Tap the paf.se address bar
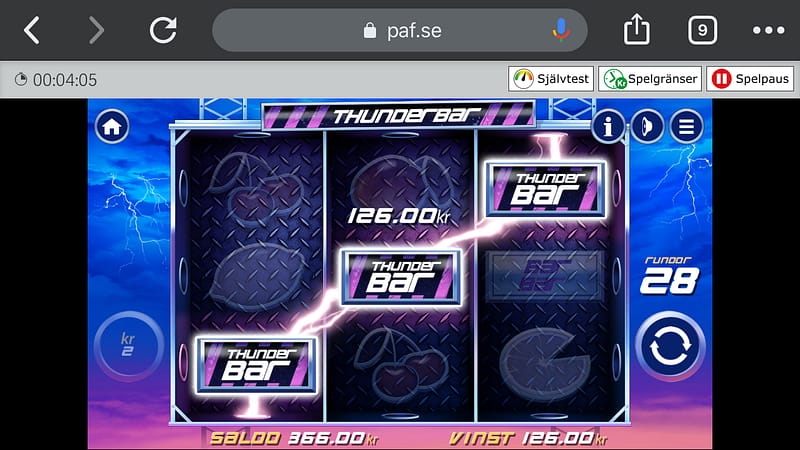 coord(400,31)
